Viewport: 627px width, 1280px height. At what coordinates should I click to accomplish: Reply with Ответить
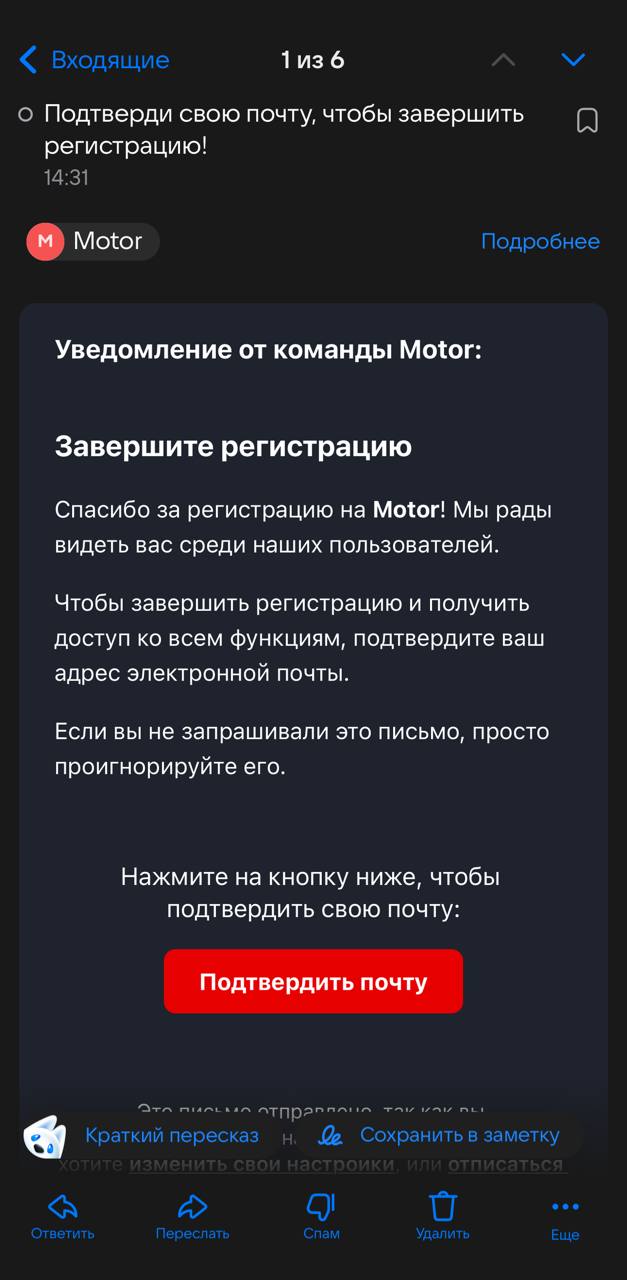tap(63, 1215)
